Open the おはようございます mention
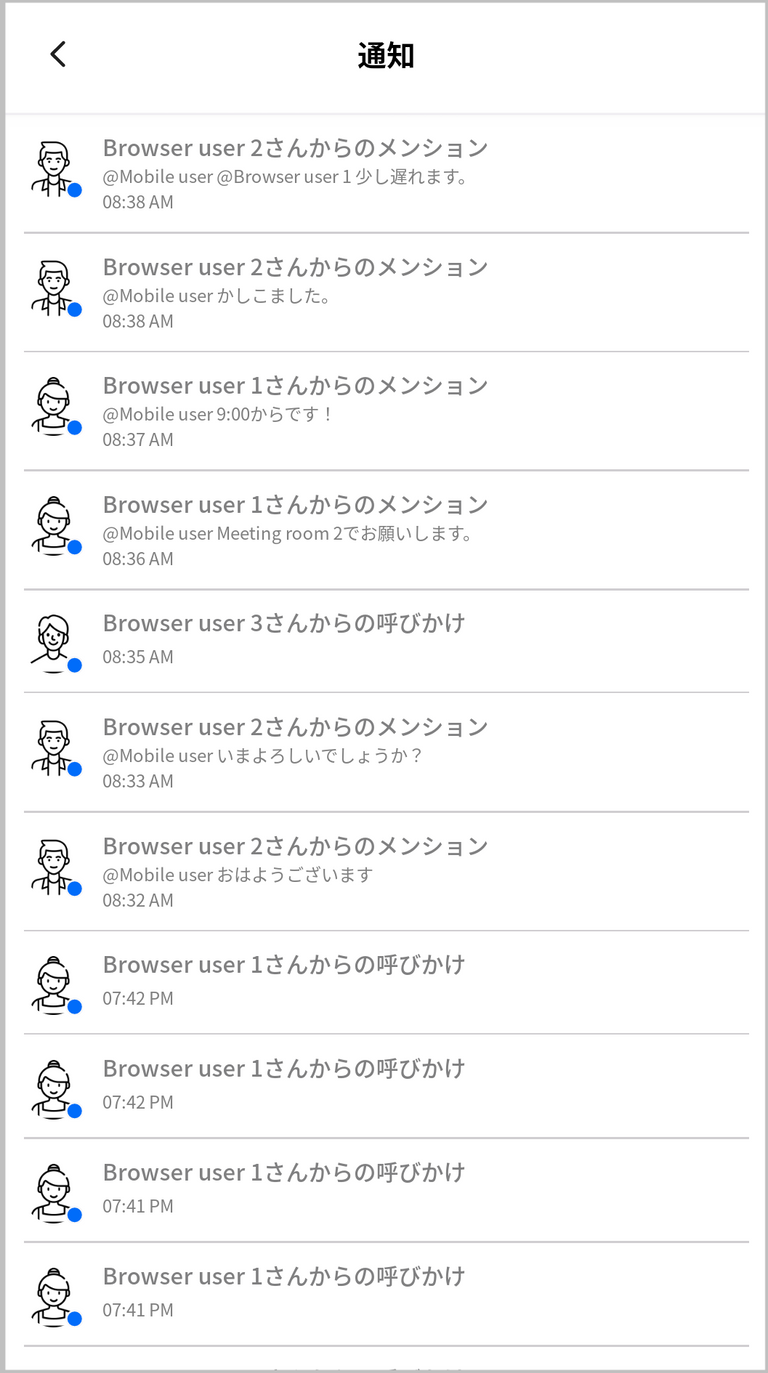The height and width of the screenshot is (1373, 768). [x=386, y=871]
